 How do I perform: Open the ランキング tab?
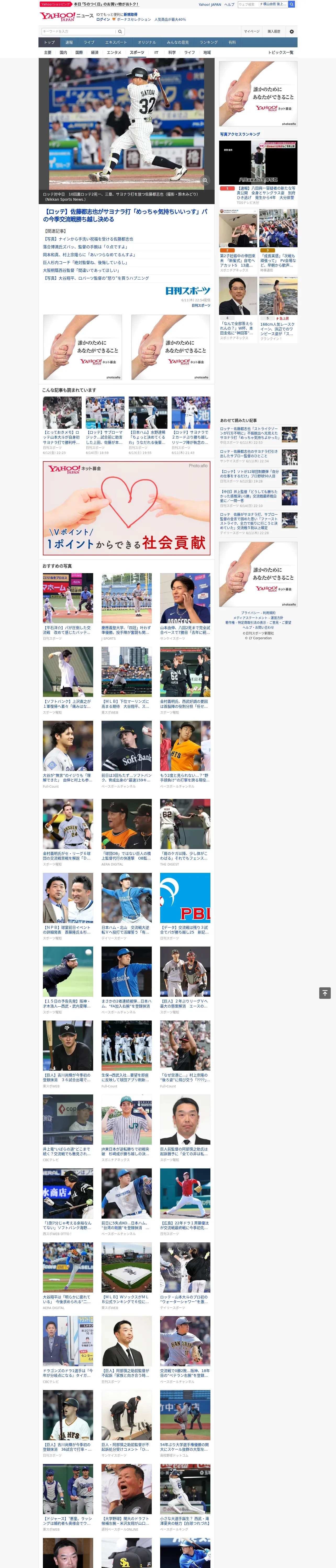(x=209, y=42)
